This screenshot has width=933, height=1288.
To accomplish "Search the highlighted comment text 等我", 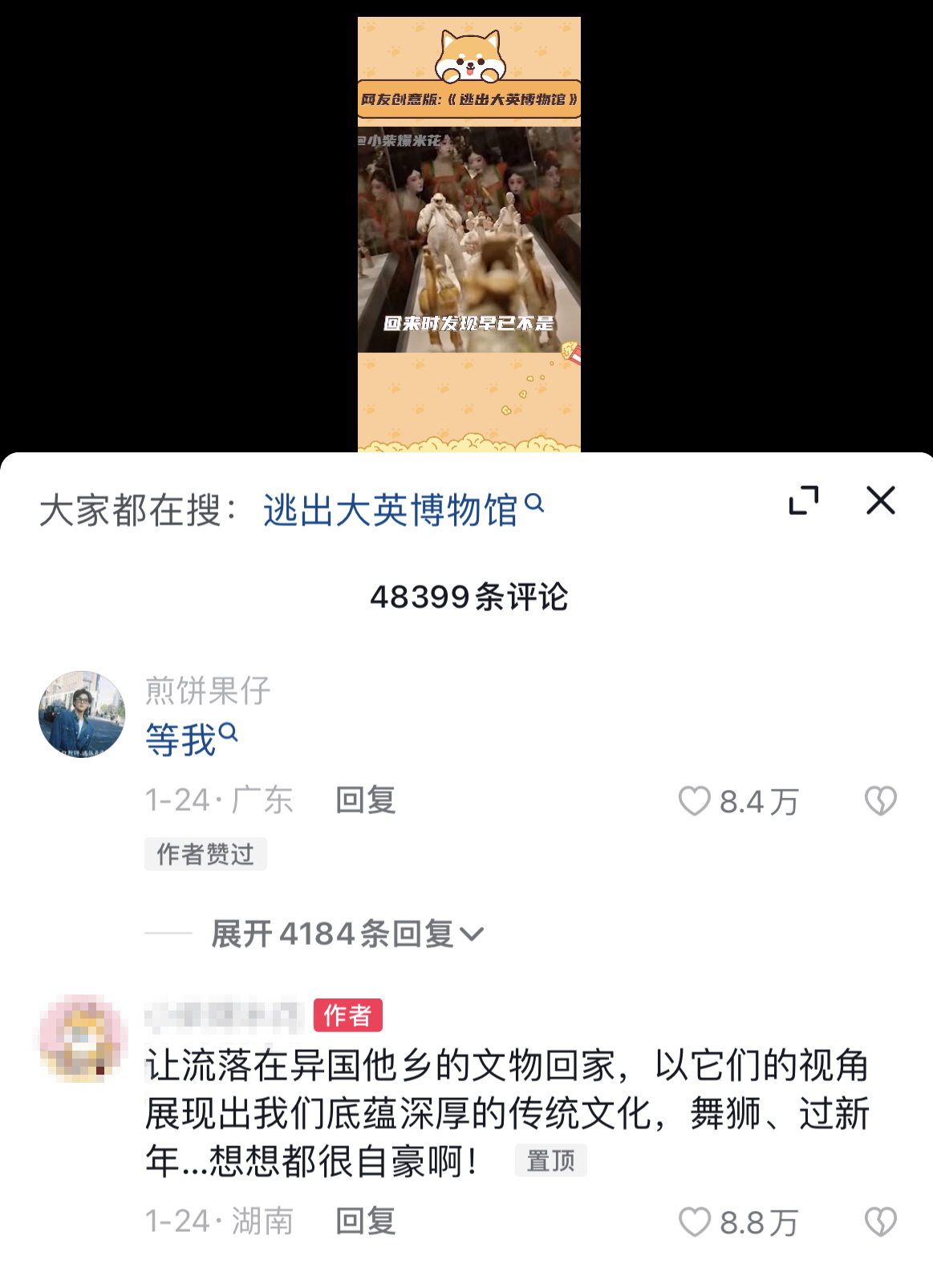I will tap(191, 739).
